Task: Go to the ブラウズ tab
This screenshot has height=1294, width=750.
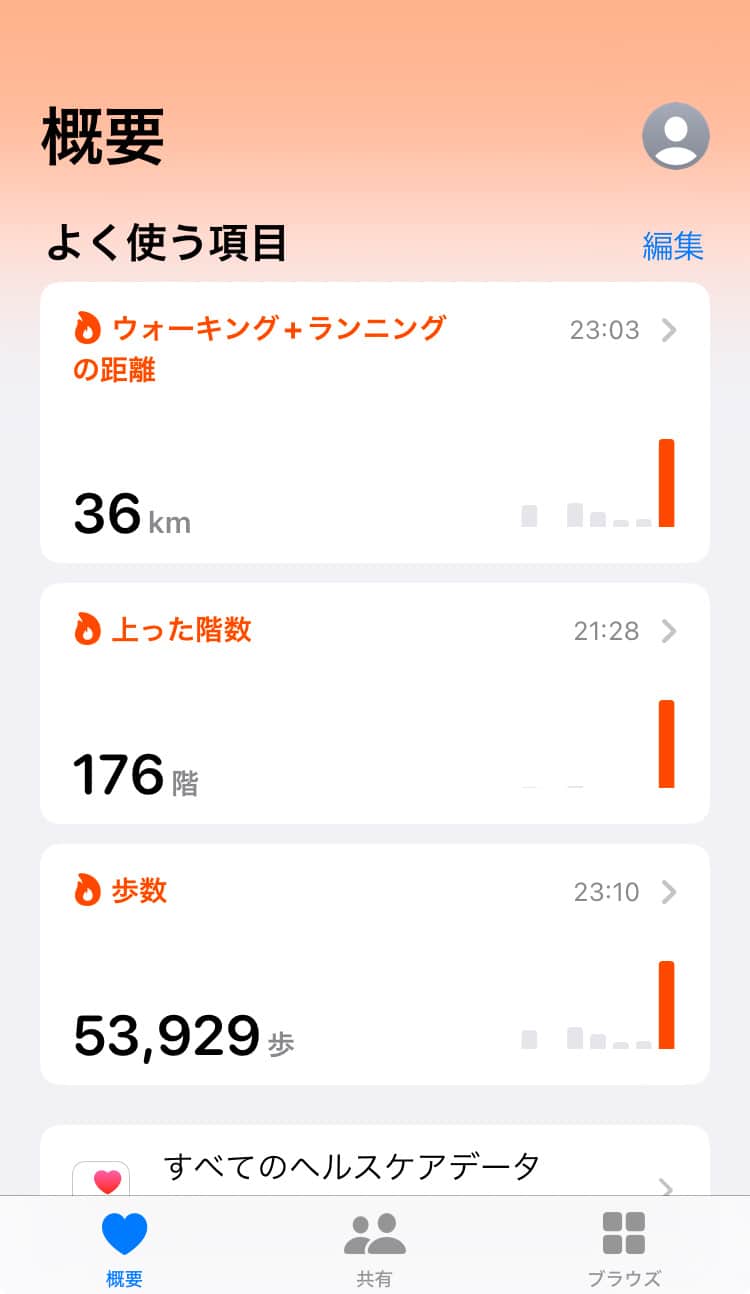Action: pos(623,1247)
